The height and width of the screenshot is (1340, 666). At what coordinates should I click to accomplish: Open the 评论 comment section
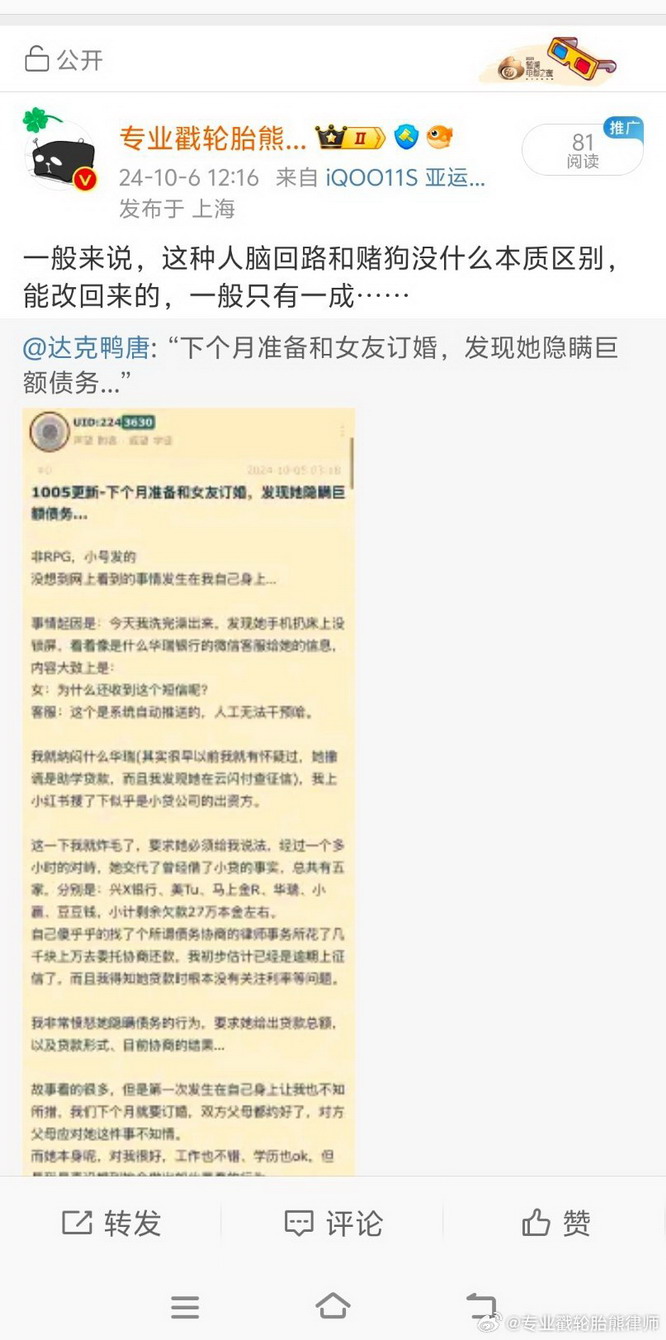point(333,1222)
